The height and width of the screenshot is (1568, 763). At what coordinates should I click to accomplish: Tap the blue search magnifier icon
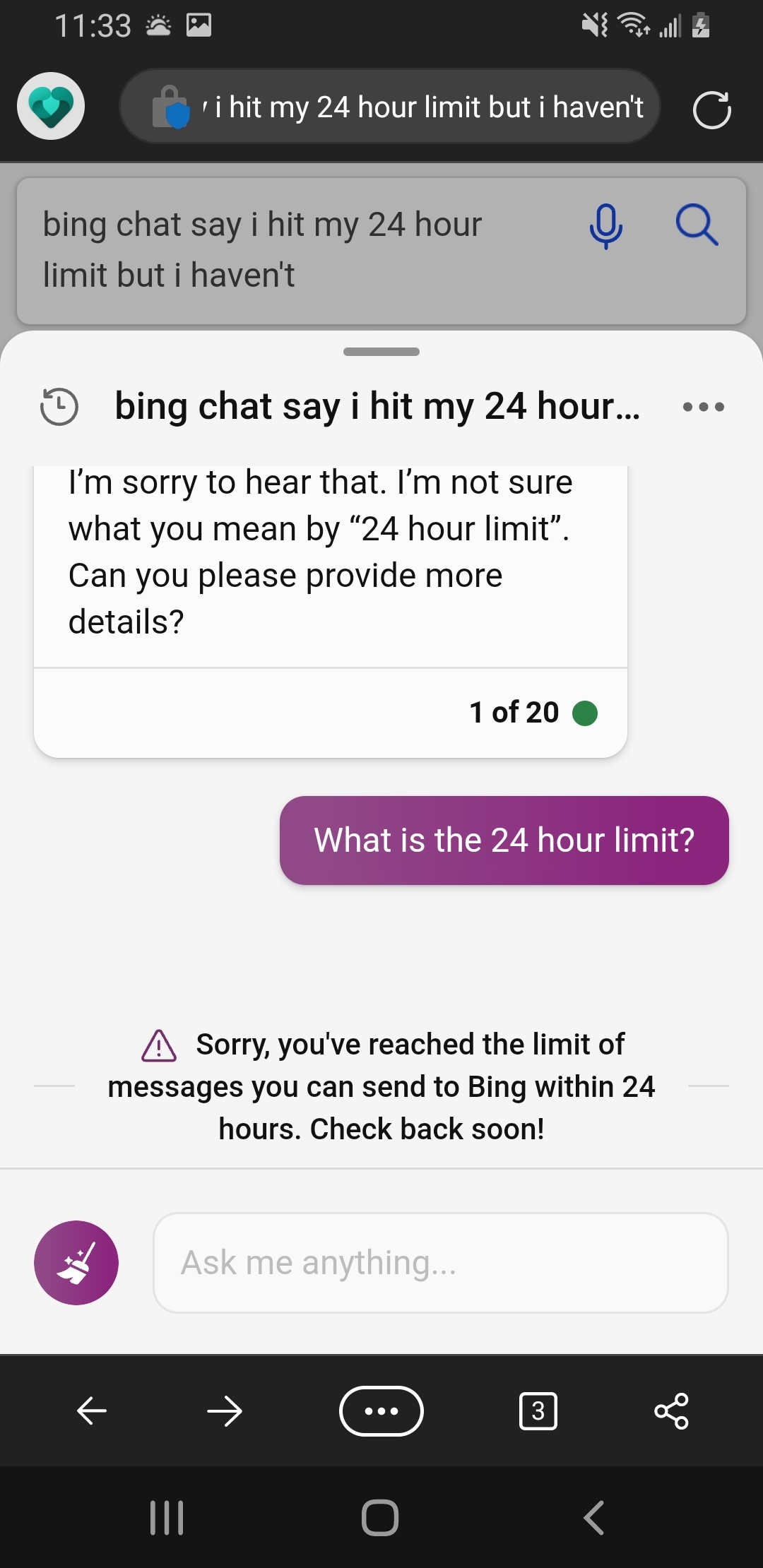pos(697,225)
